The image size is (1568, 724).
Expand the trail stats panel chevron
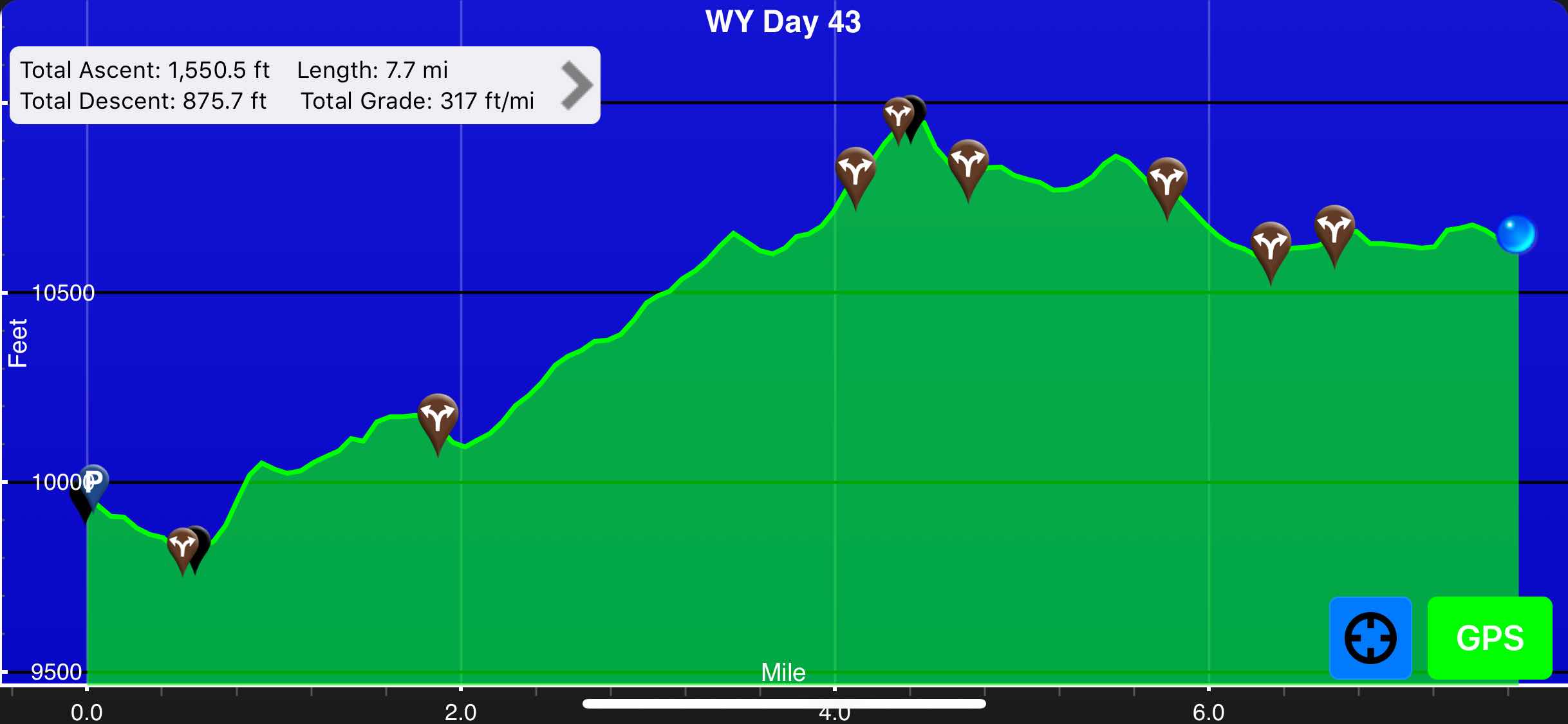576,85
